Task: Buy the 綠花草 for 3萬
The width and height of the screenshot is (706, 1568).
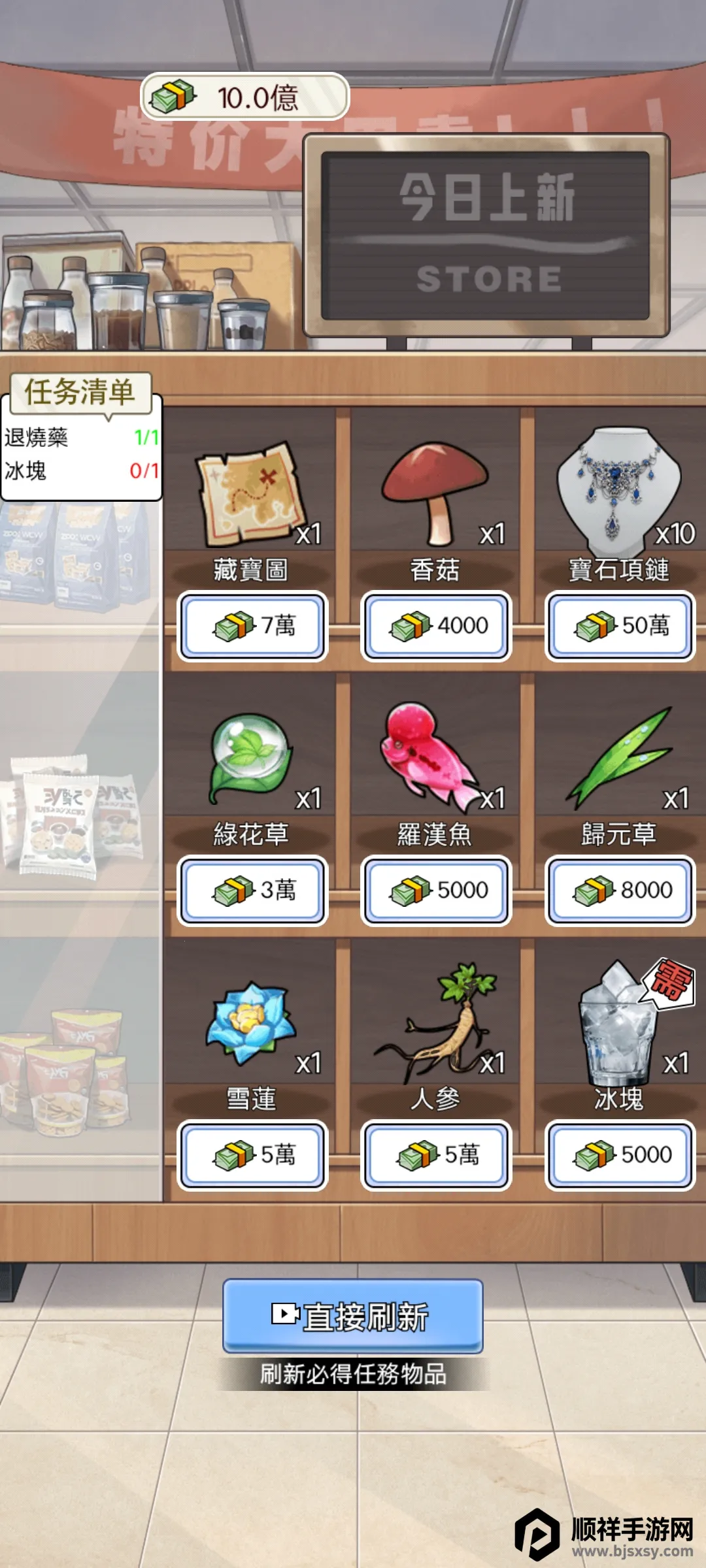Action: tap(252, 890)
